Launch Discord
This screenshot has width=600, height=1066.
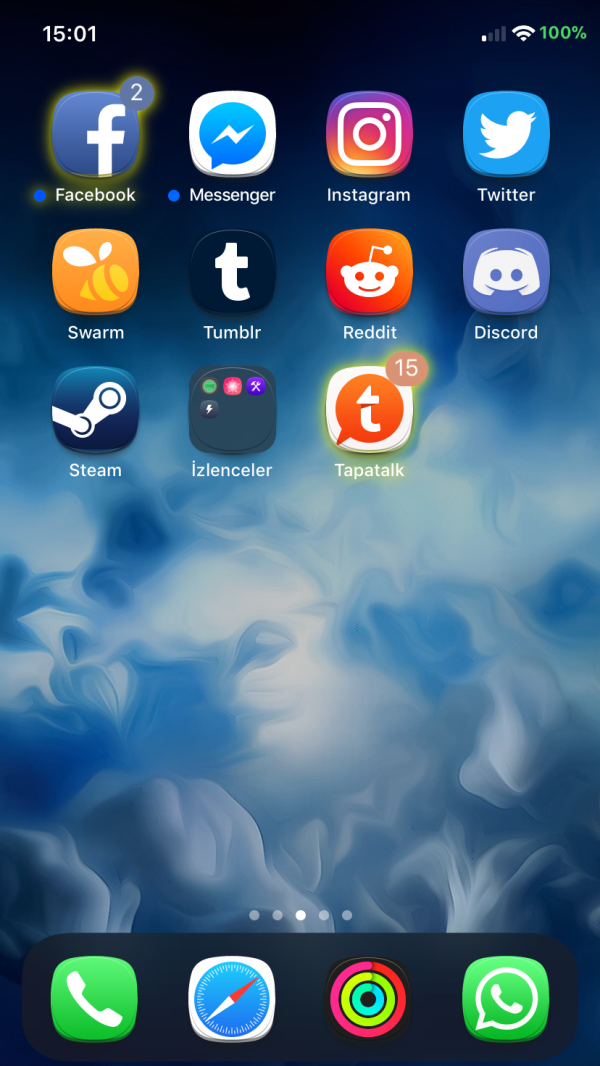[x=506, y=271]
